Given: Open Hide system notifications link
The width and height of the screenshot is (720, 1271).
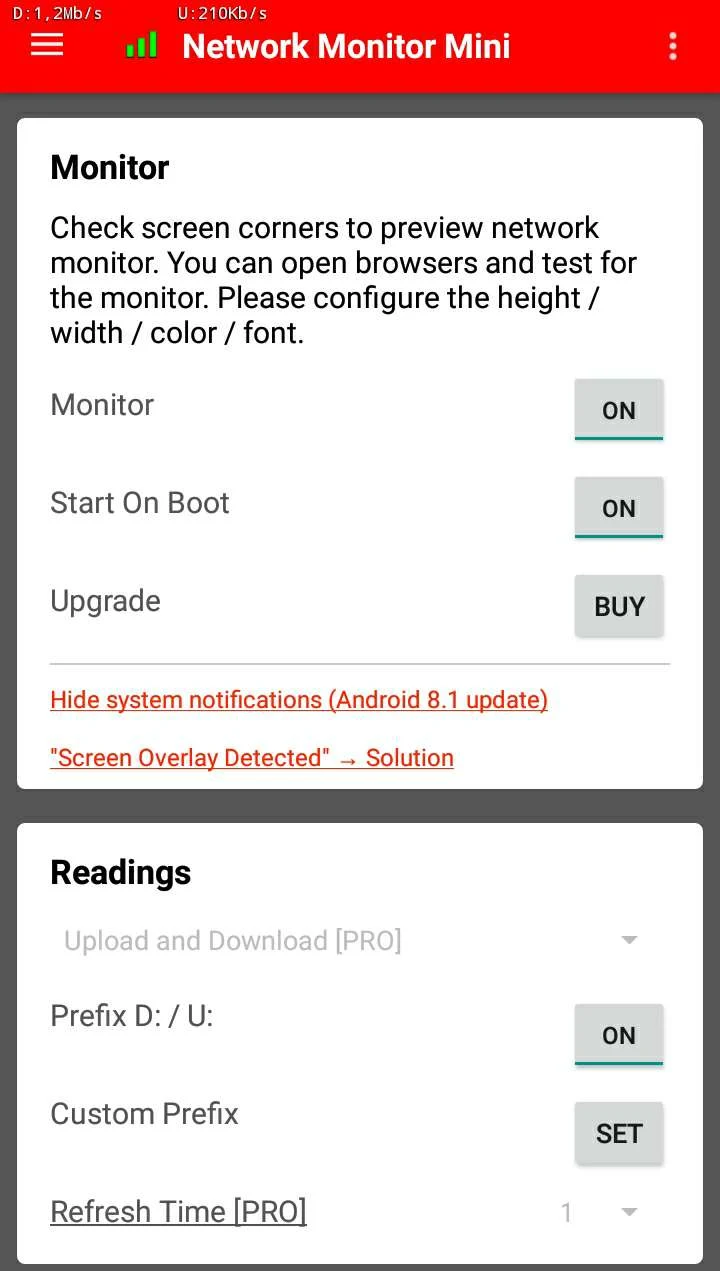Looking at the screenshot, I should coord(299,700).
